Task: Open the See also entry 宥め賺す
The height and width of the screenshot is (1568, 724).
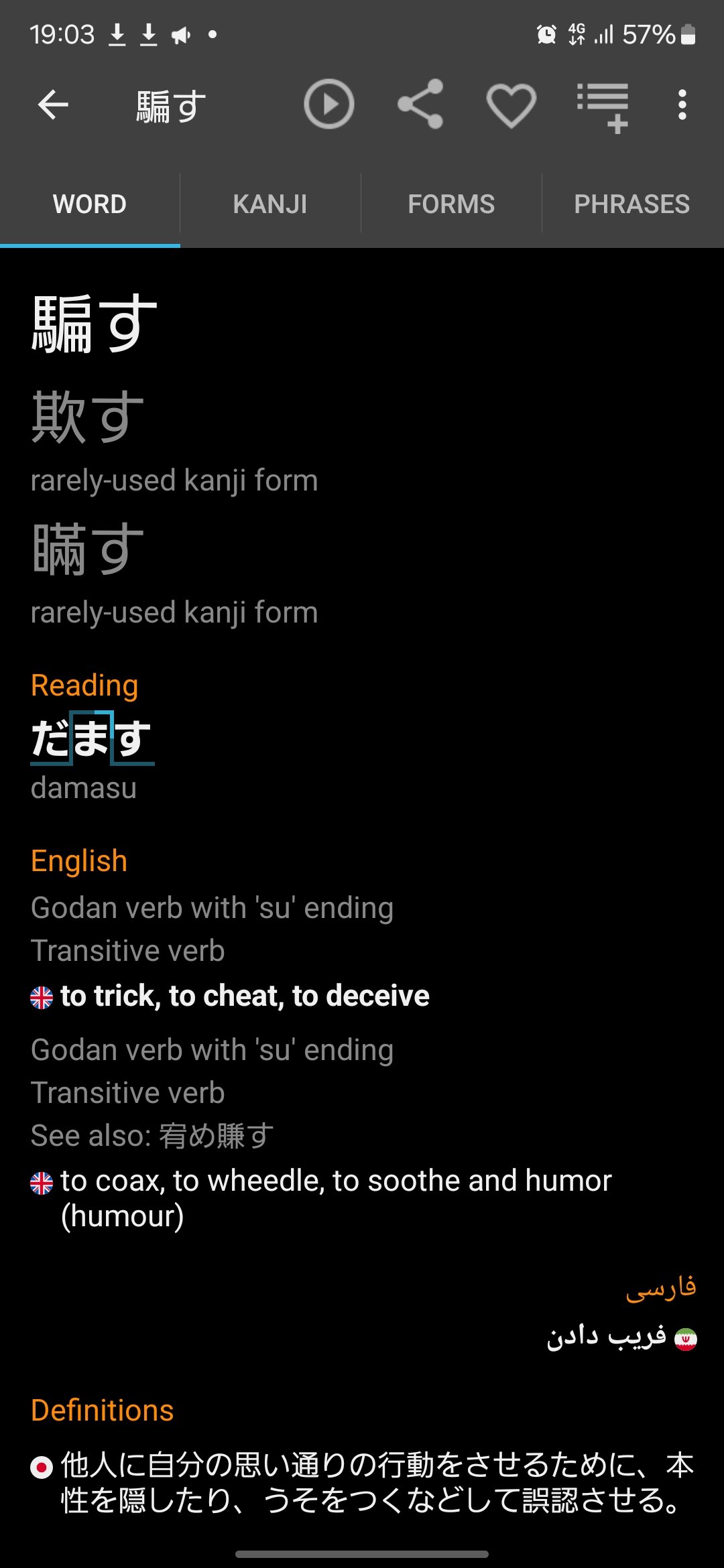Action: point(217,1136)
